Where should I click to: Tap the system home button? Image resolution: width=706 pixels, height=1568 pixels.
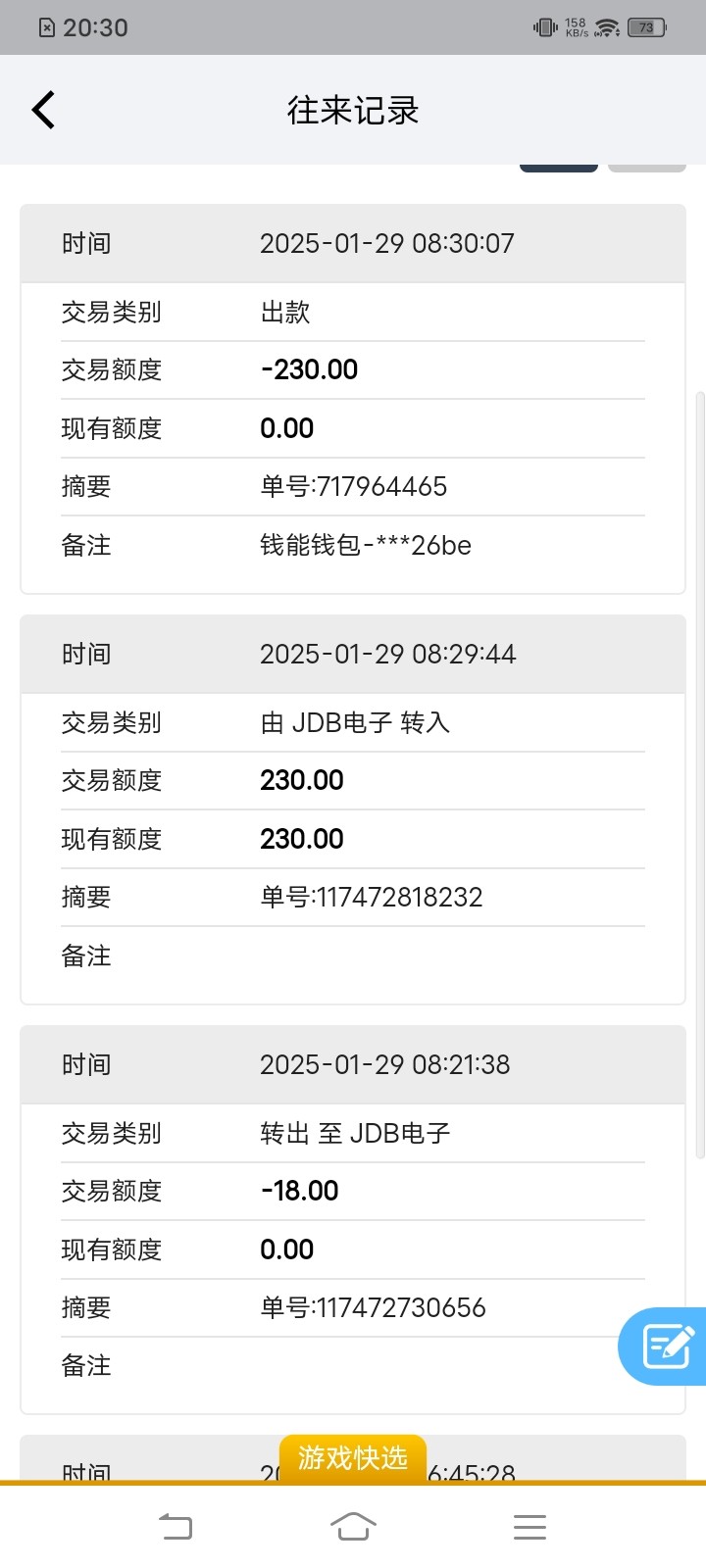point(353,1526)
